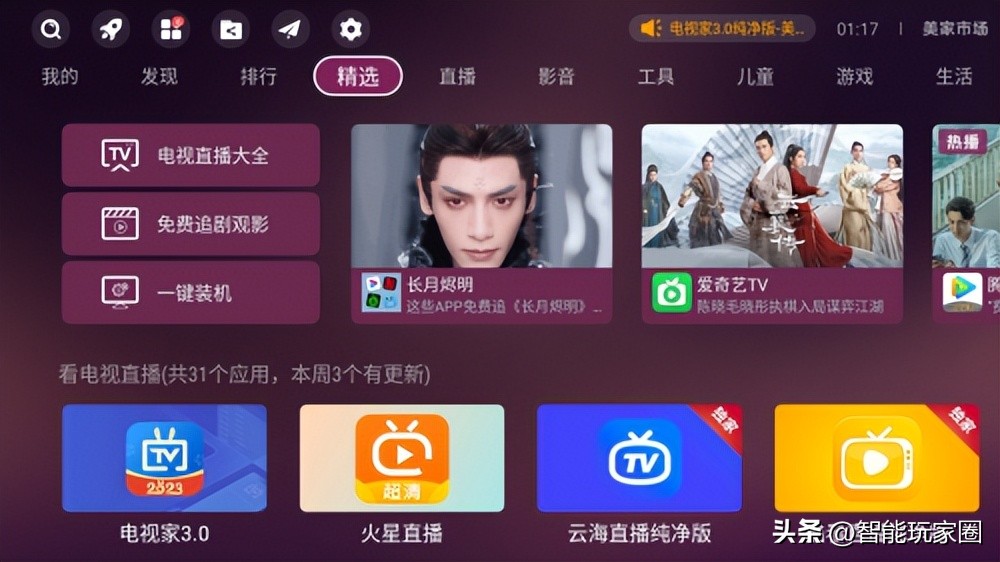Open the file share folder icon
The image size is (1000, 562).
[x=230, y=29]
